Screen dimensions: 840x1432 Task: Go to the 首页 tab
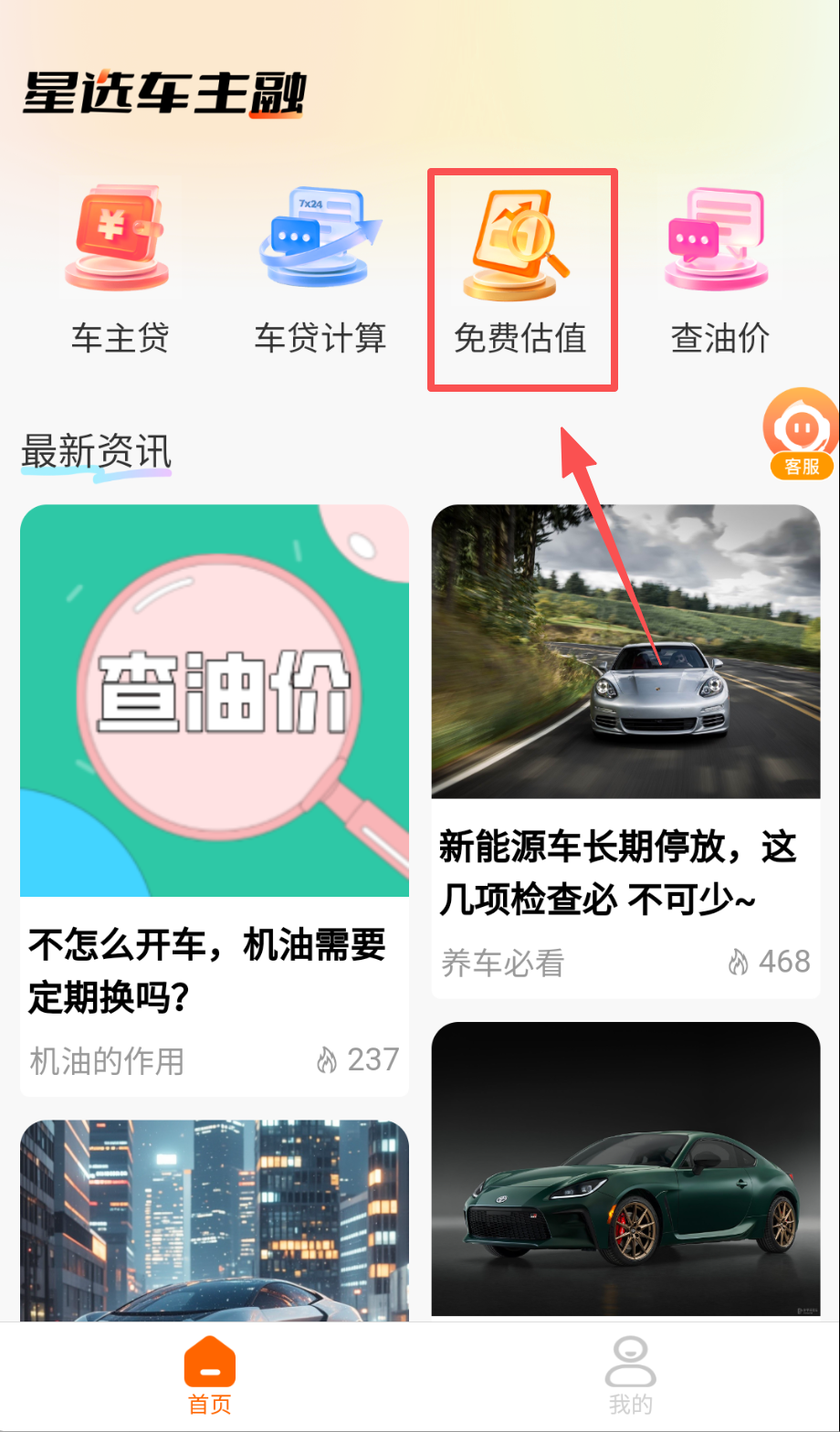click(x=210, y=1375)
